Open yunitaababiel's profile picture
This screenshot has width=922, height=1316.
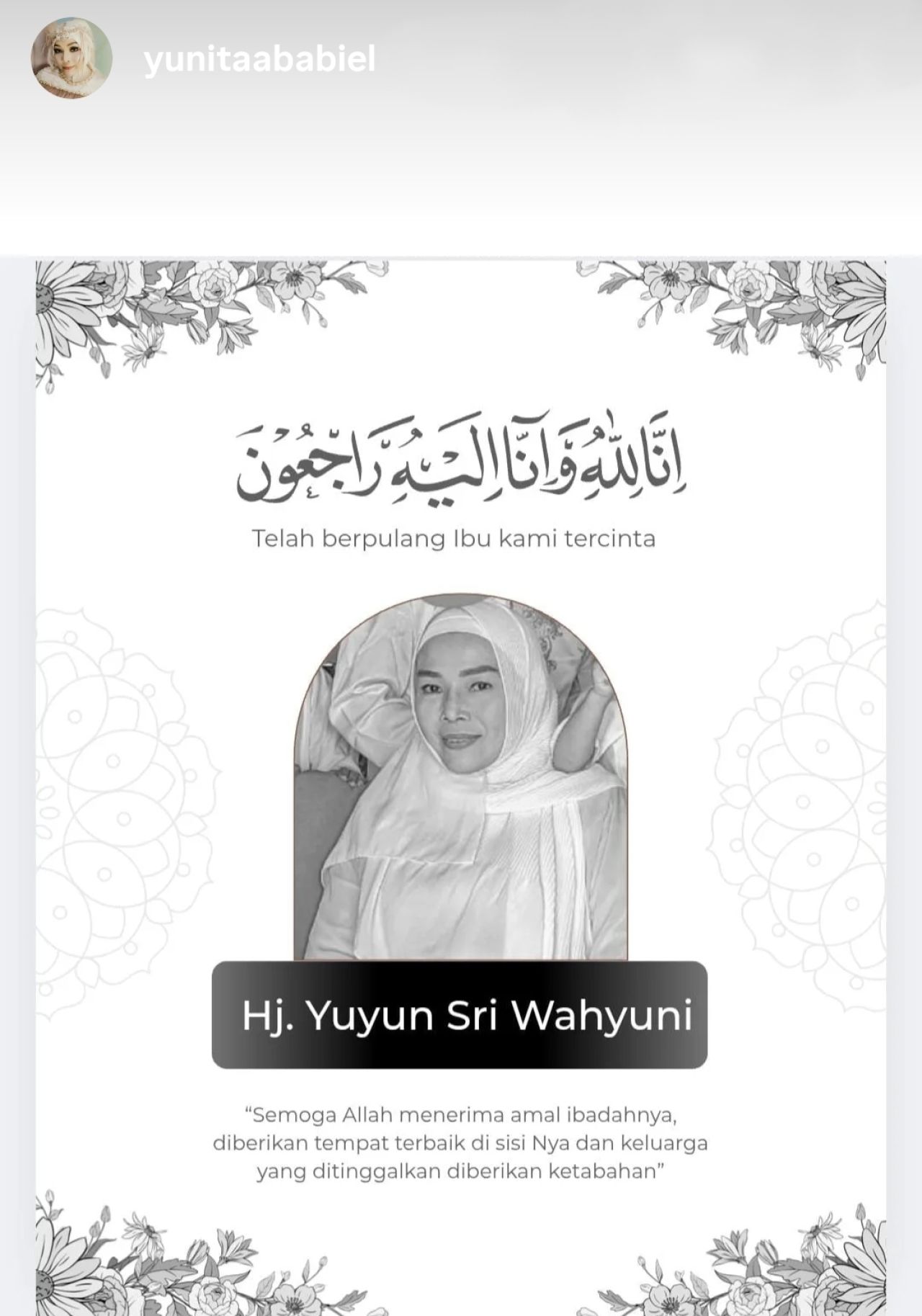point(71,58)
